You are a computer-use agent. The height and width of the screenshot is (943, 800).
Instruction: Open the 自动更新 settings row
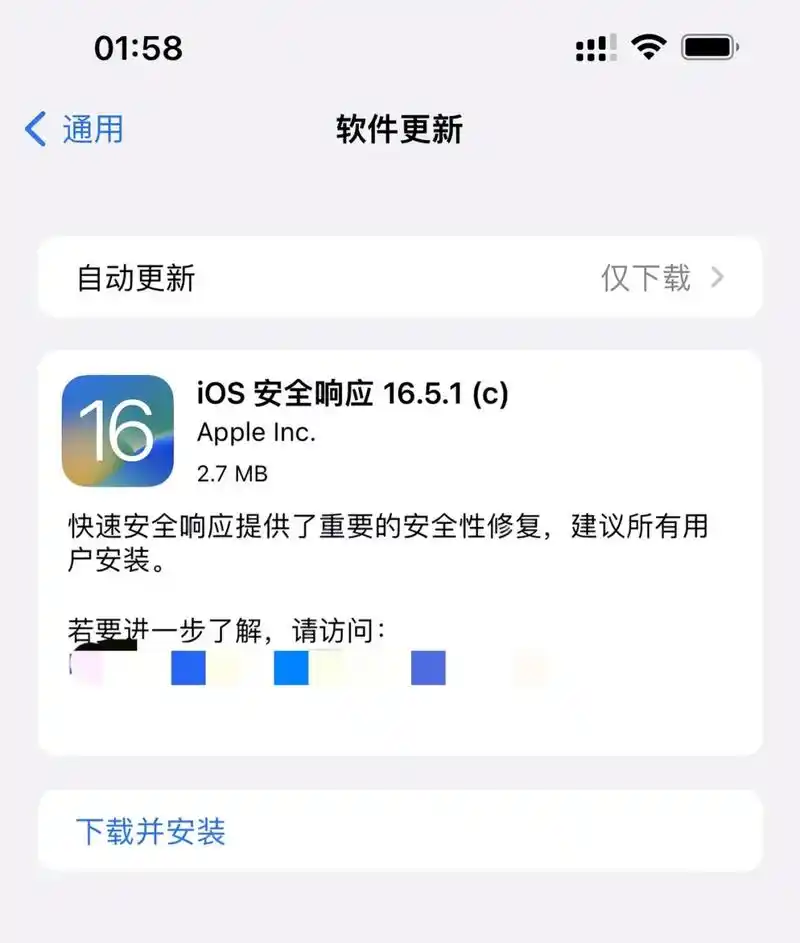[400, 279]
